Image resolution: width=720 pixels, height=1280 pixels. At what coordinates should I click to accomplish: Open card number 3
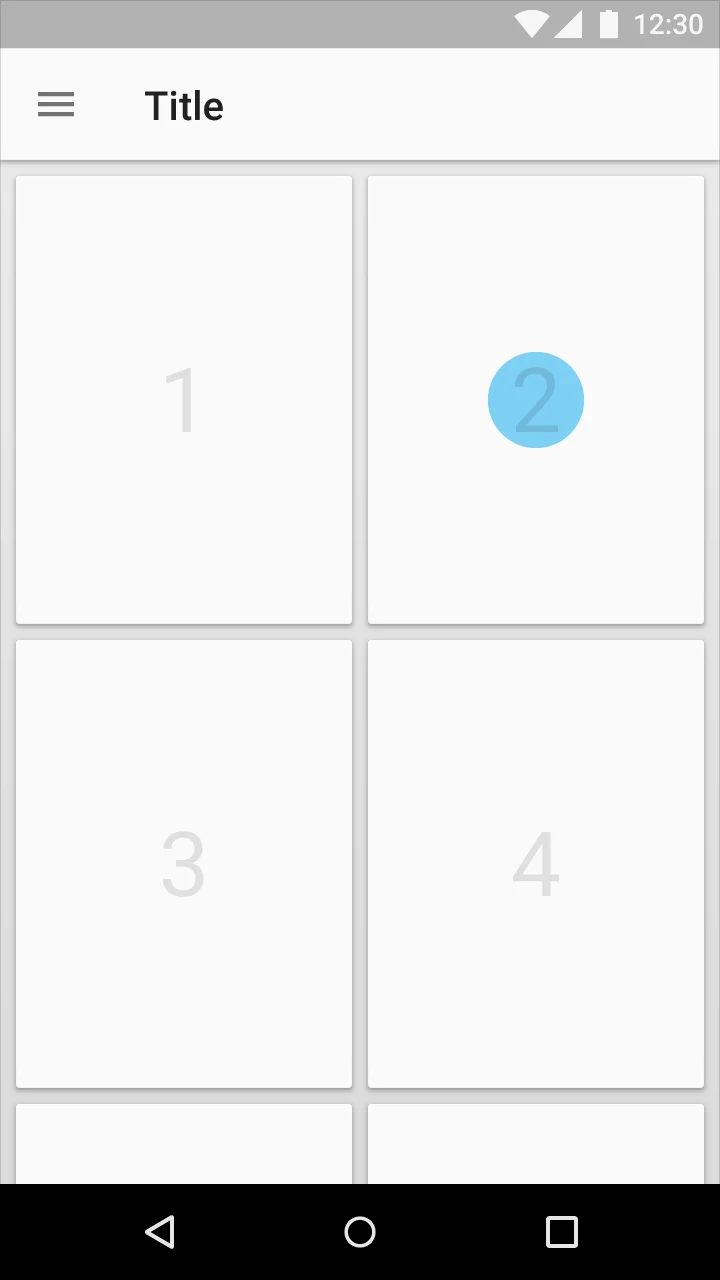click(x=184, y=864)
